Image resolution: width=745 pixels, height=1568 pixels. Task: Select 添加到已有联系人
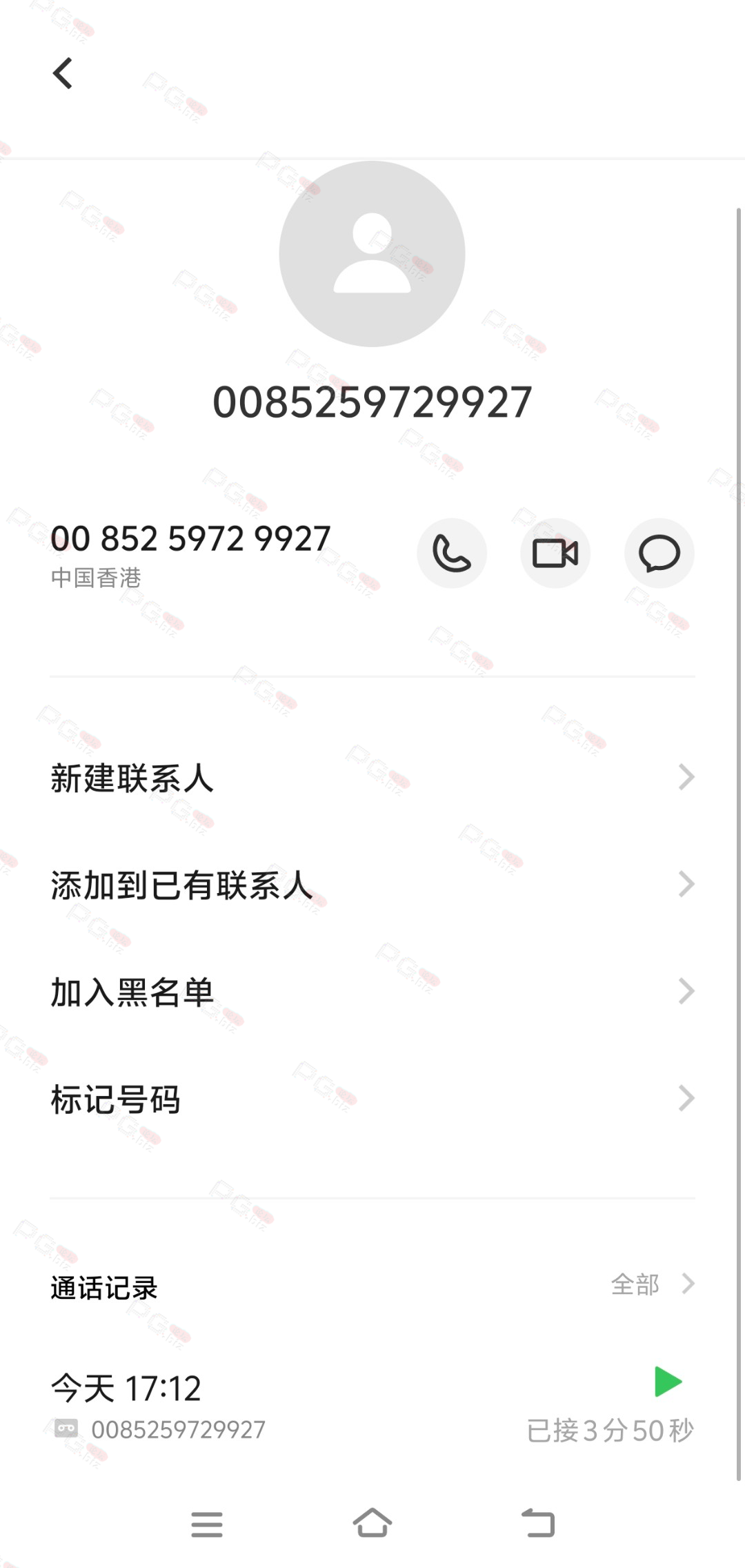point(372,885)
